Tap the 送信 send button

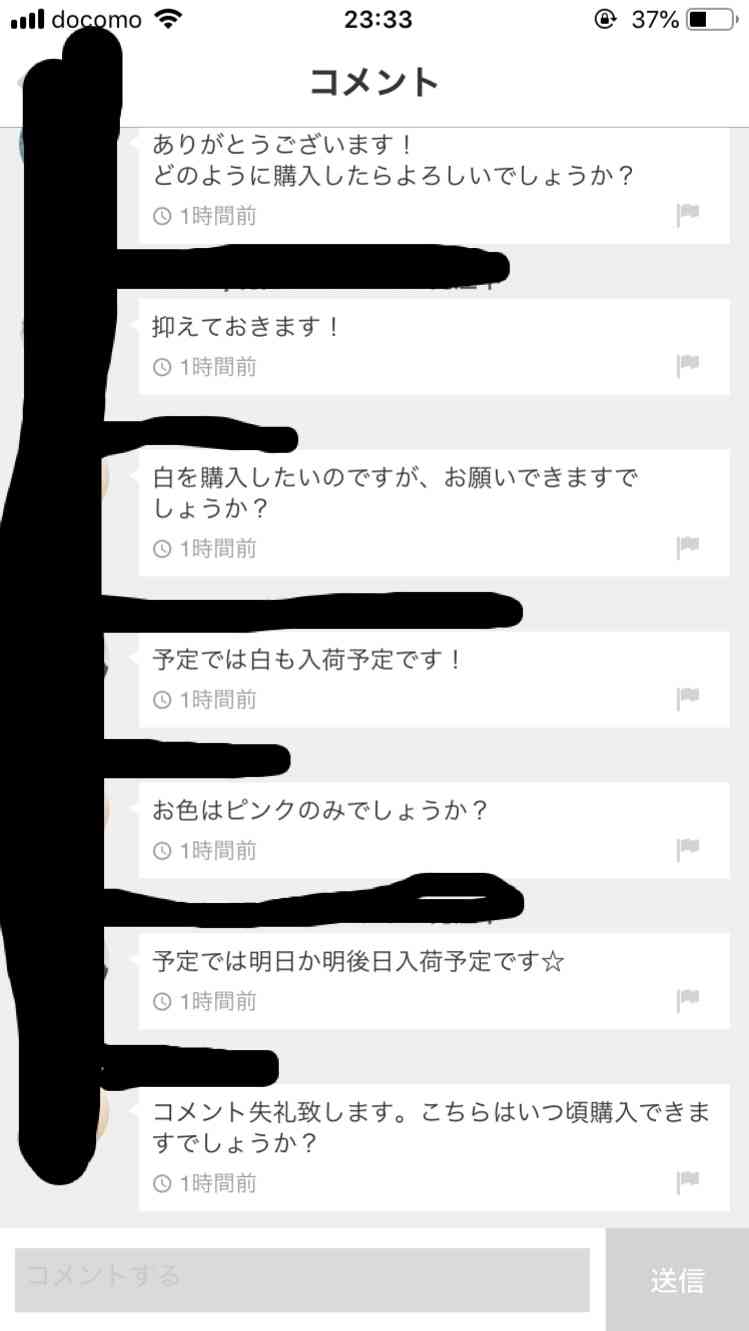(677, 1280)
